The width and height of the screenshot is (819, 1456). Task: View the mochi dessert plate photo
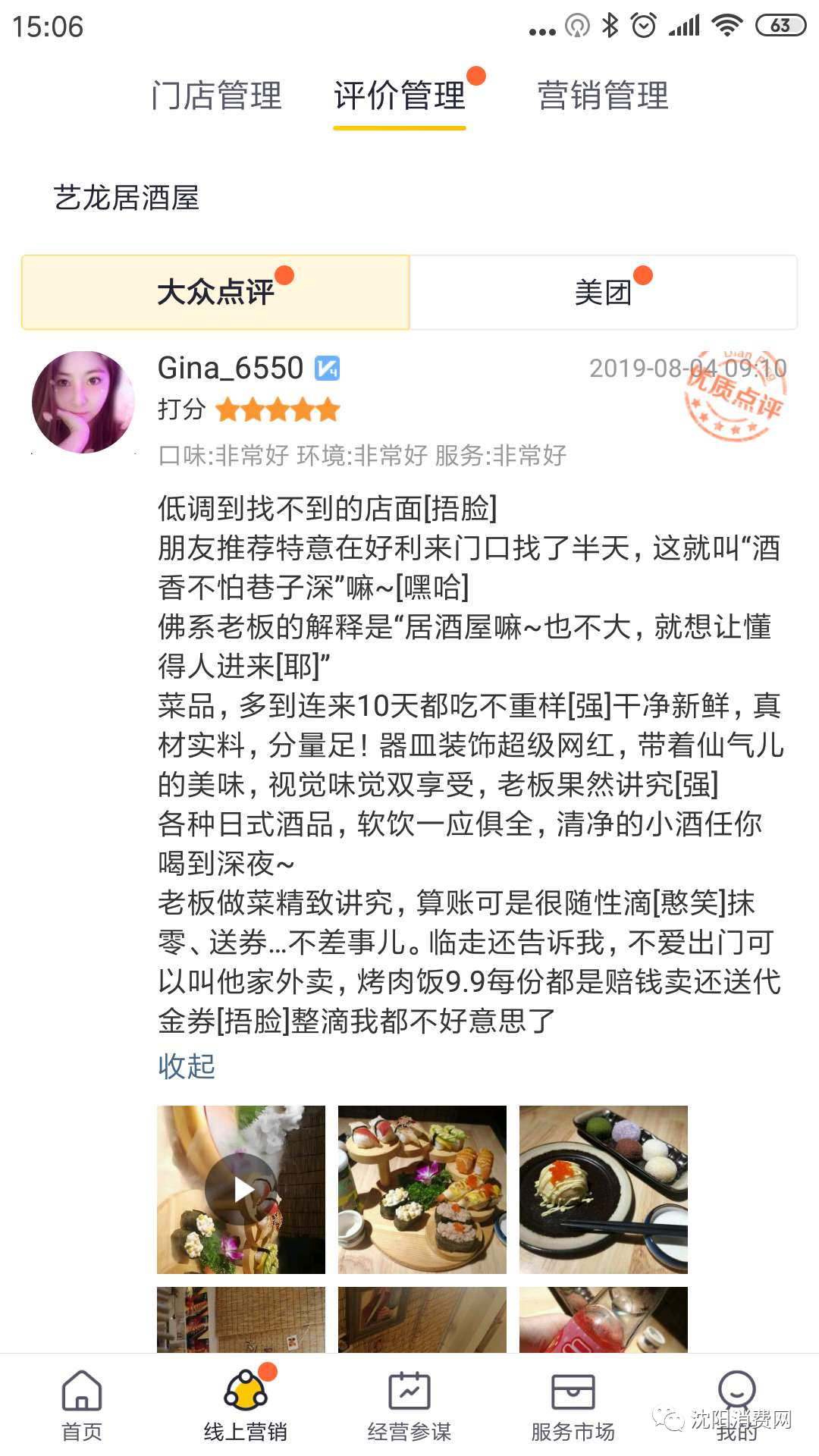coord(603,1189)
